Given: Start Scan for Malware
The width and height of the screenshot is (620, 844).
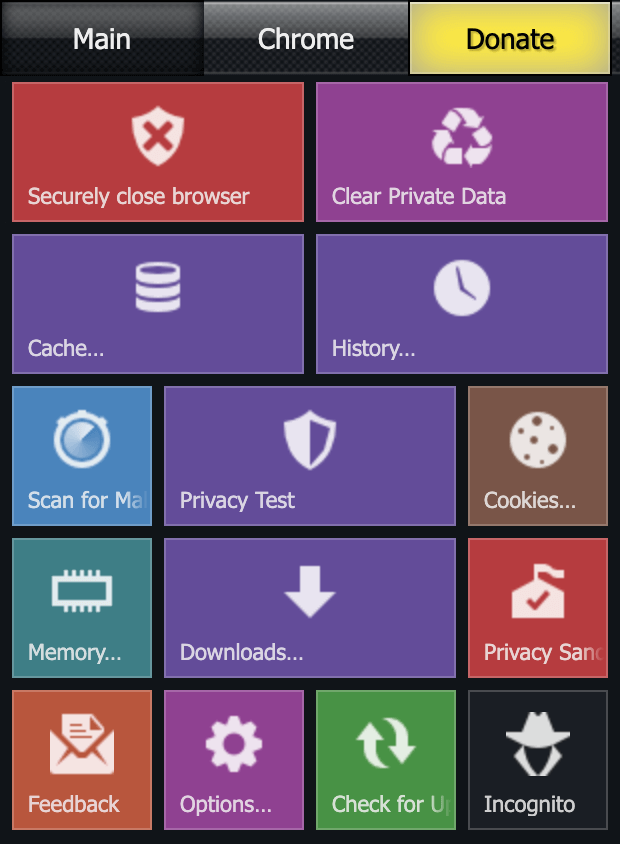Looking at the screenshot, I should pyautogui.click(x=82, y=456).
